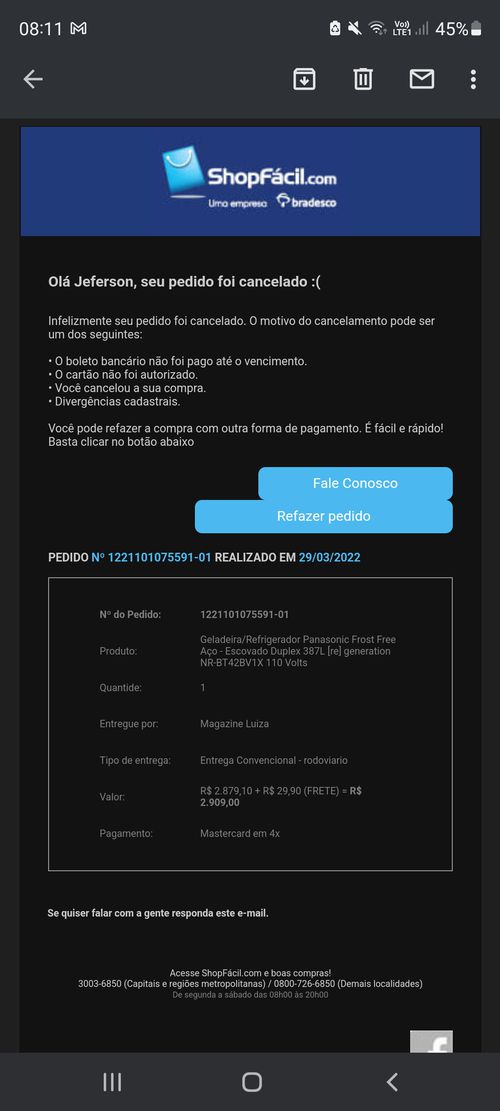This screenshot has height=1111, width=500.
Task: Archive this email
Action: pyautogui.click(x=305, y=79)
